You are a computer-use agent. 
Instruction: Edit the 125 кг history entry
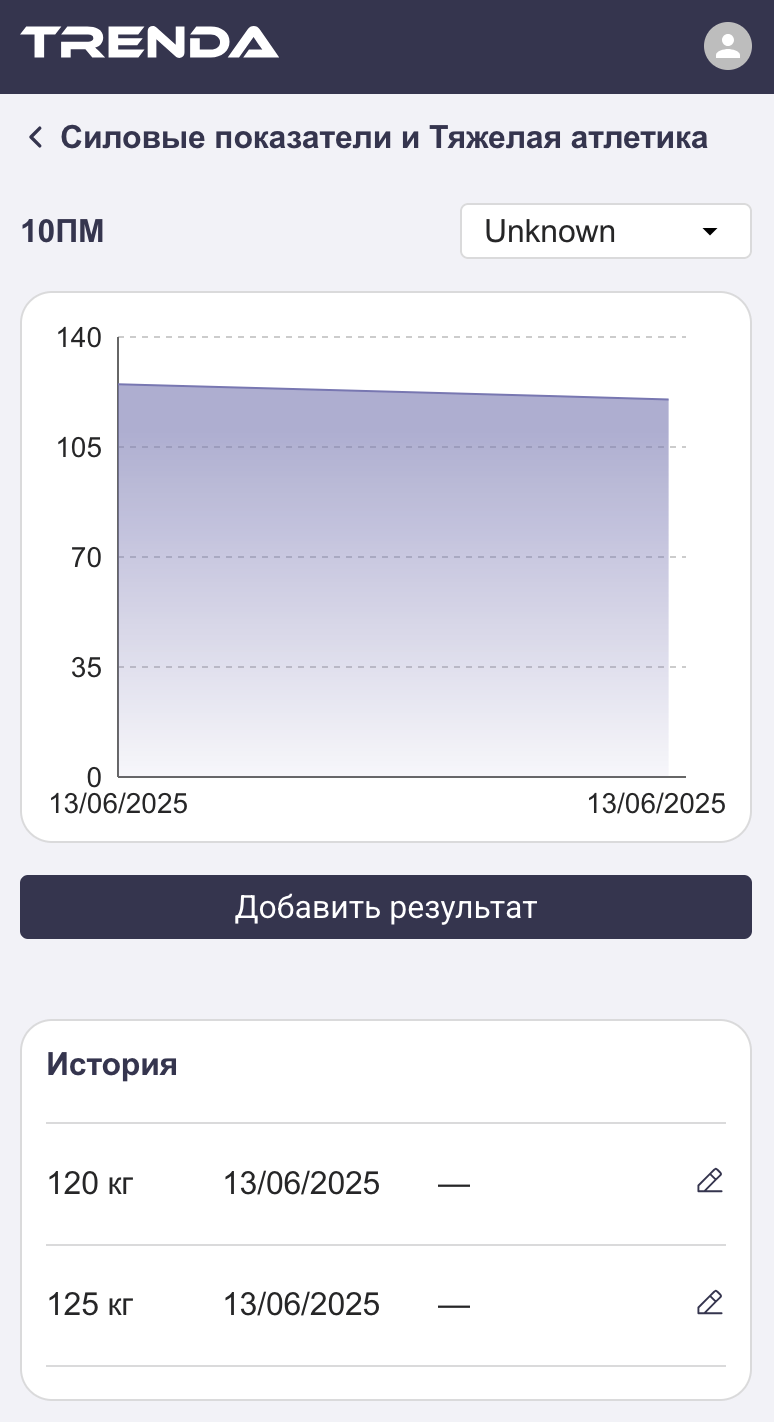pos(709,1303)
